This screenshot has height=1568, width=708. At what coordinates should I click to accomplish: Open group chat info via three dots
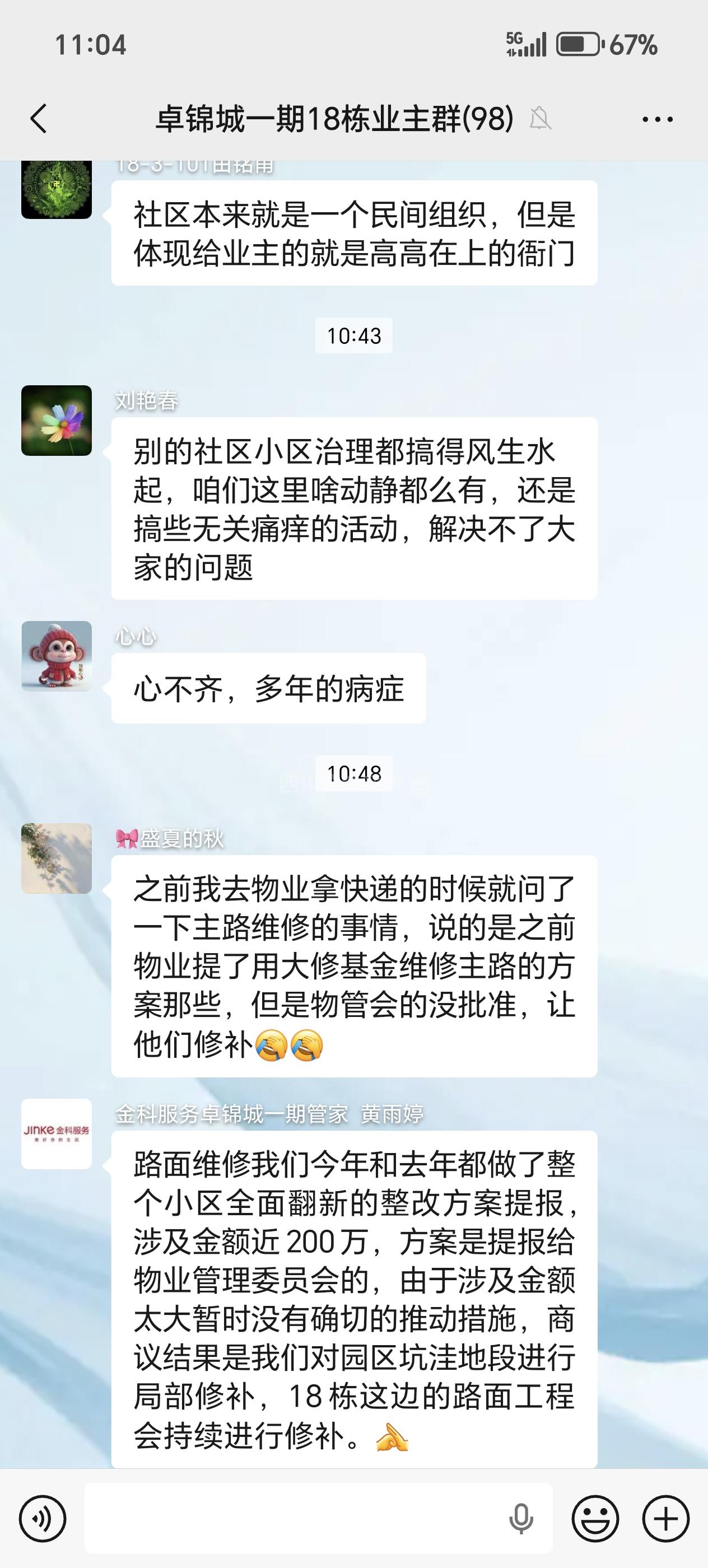[658, 119]
